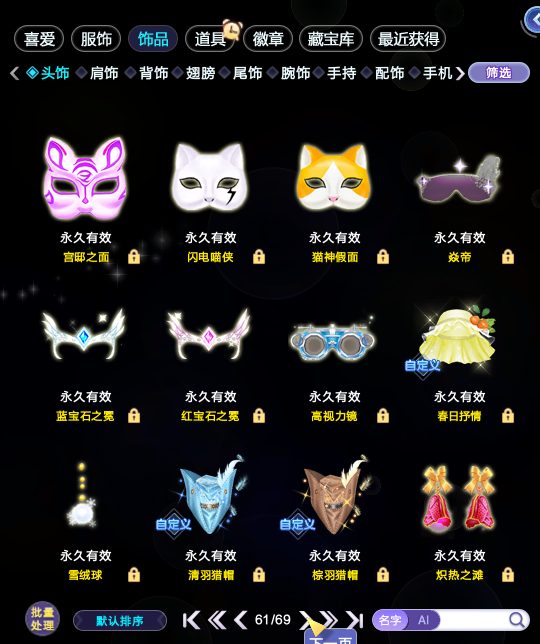This screenshot has width=540, height=644.
Task: Jump to the last page
Action: (354, 620)
